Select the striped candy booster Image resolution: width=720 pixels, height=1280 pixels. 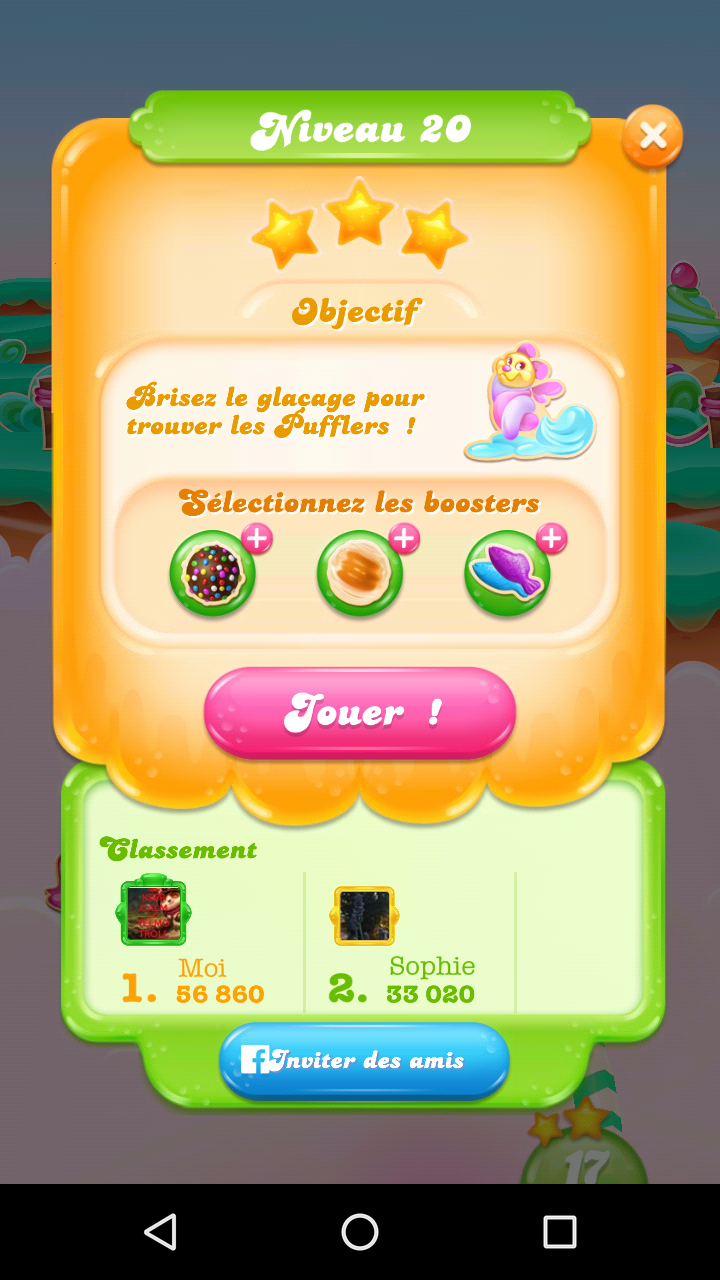pos(360,574)
